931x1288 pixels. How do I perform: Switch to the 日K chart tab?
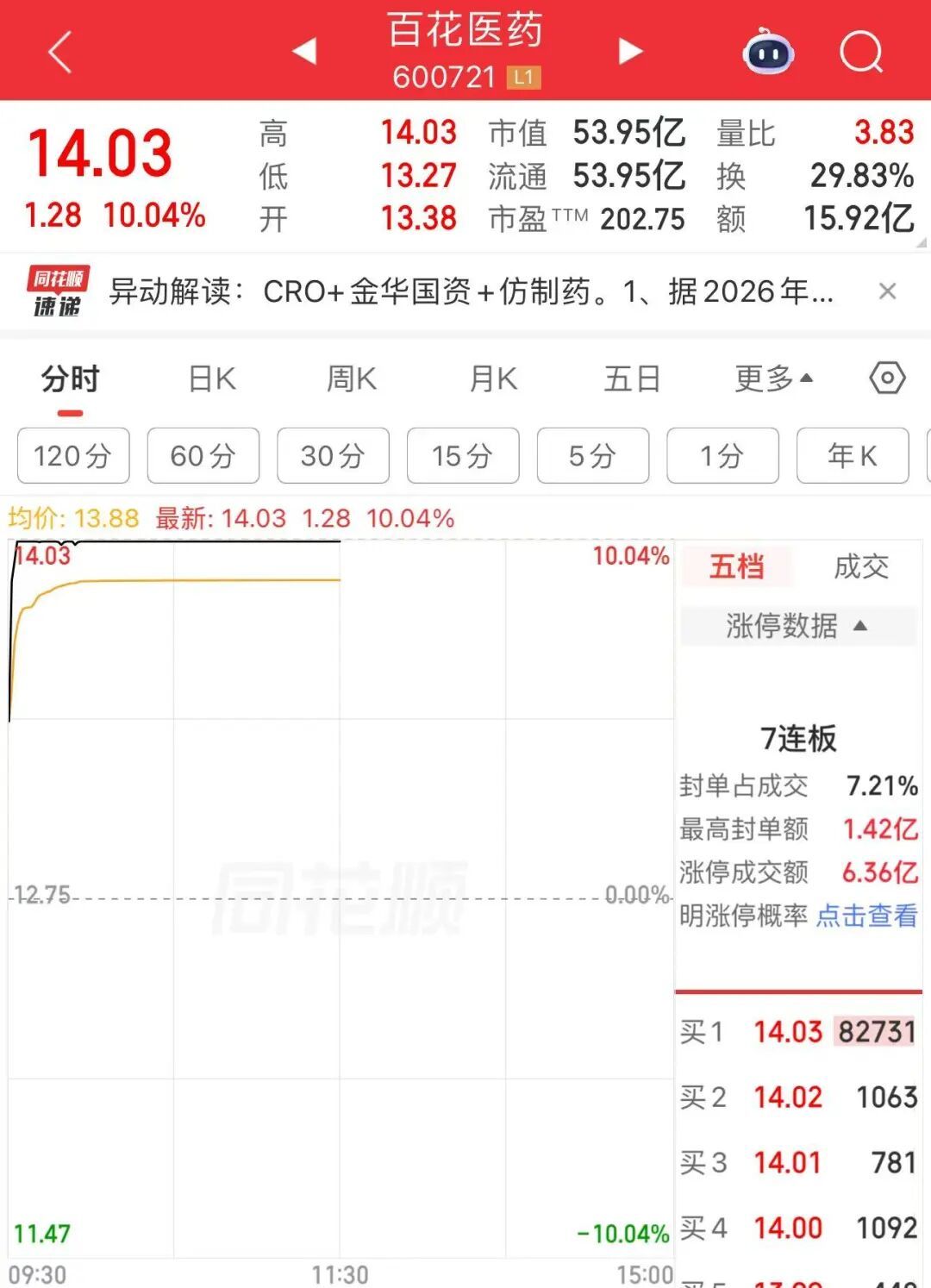[x=212, y=378]
